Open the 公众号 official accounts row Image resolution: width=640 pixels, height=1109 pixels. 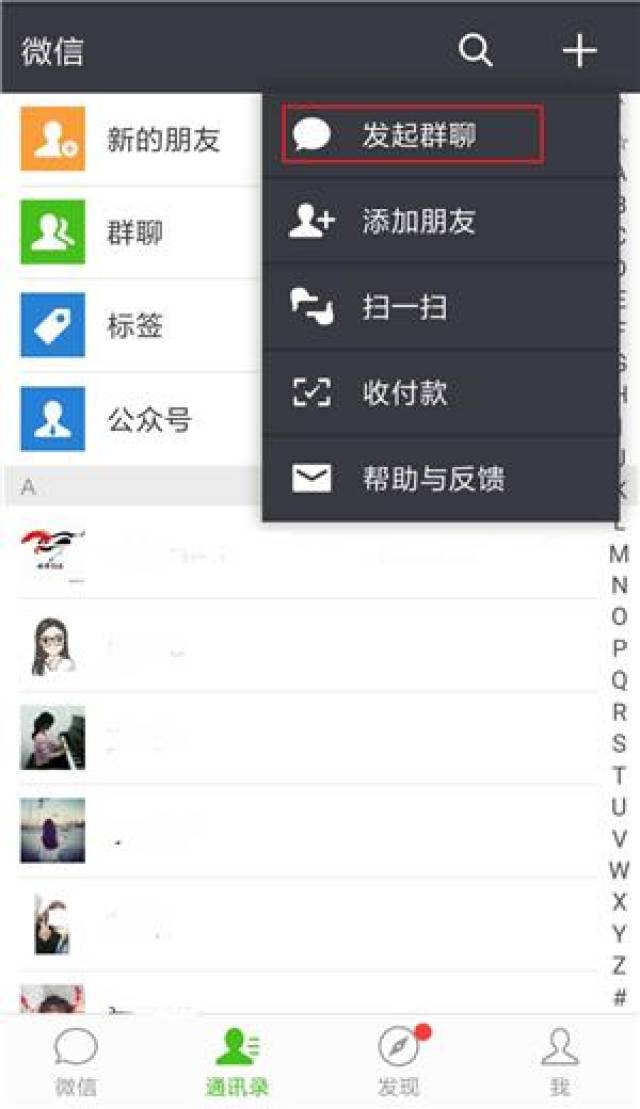pos(140,419)
